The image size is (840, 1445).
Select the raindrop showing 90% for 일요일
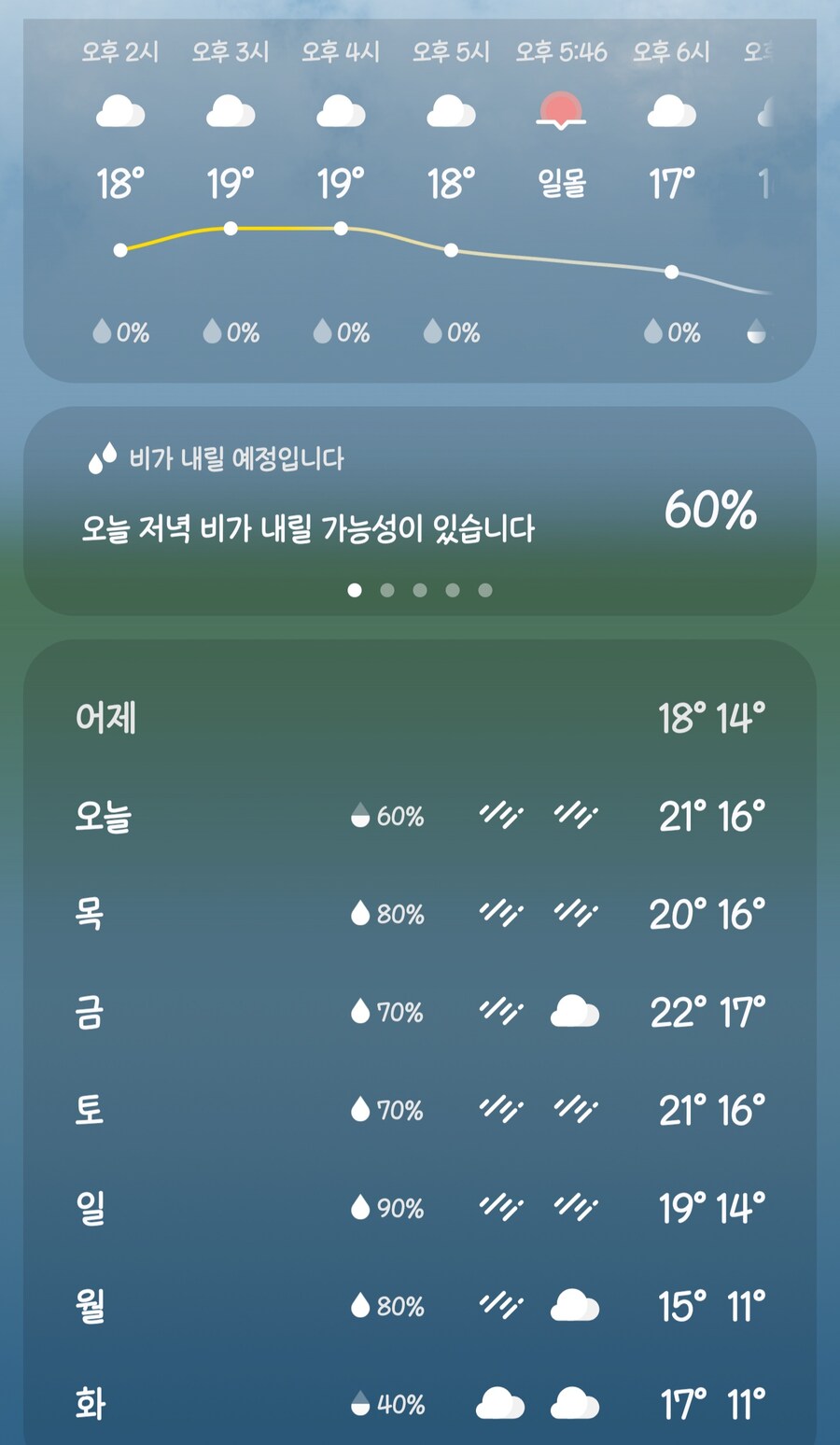click(x=358, y=1207)
